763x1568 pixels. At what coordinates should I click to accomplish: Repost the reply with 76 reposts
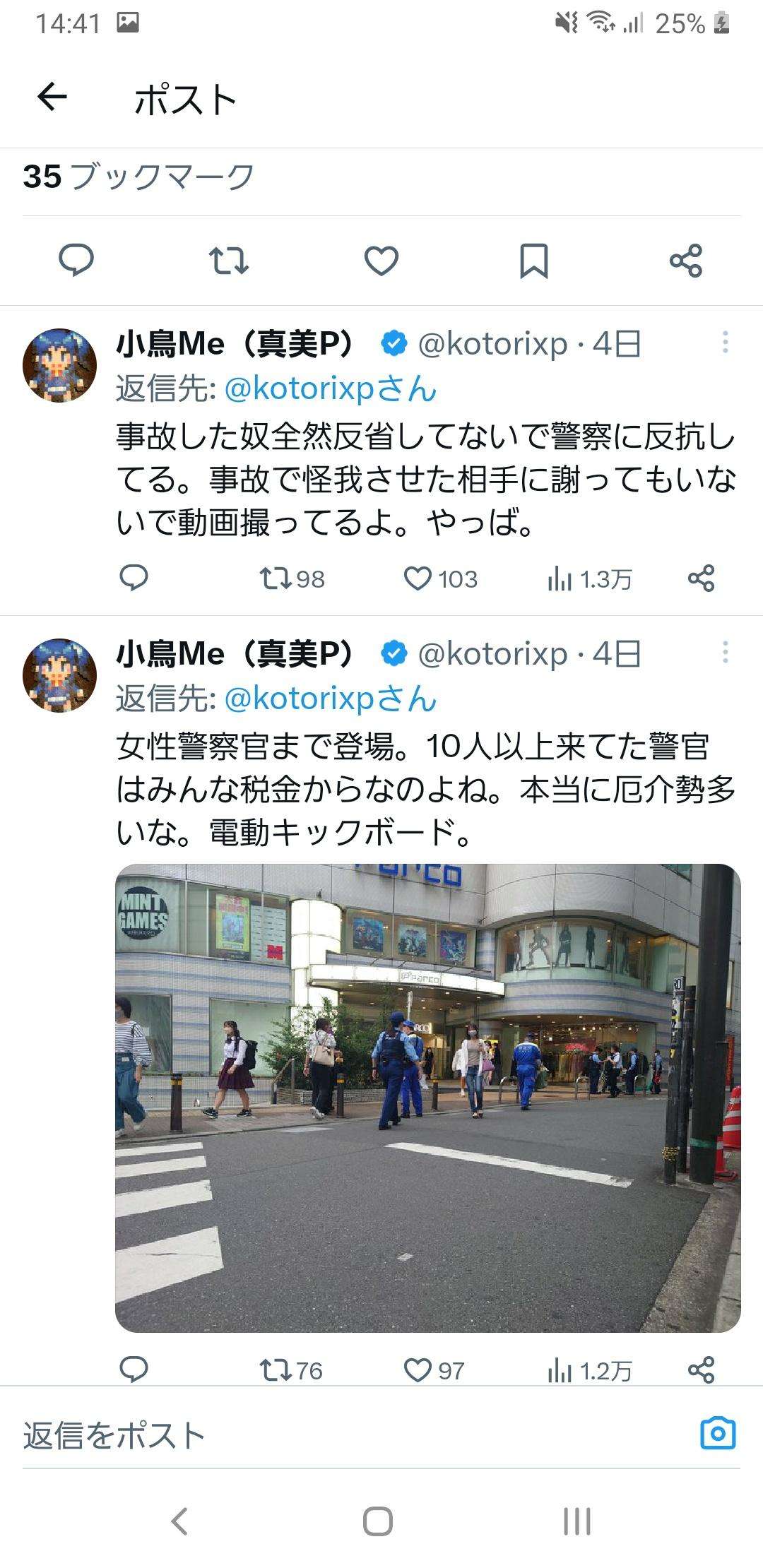tap(276, 1371)
